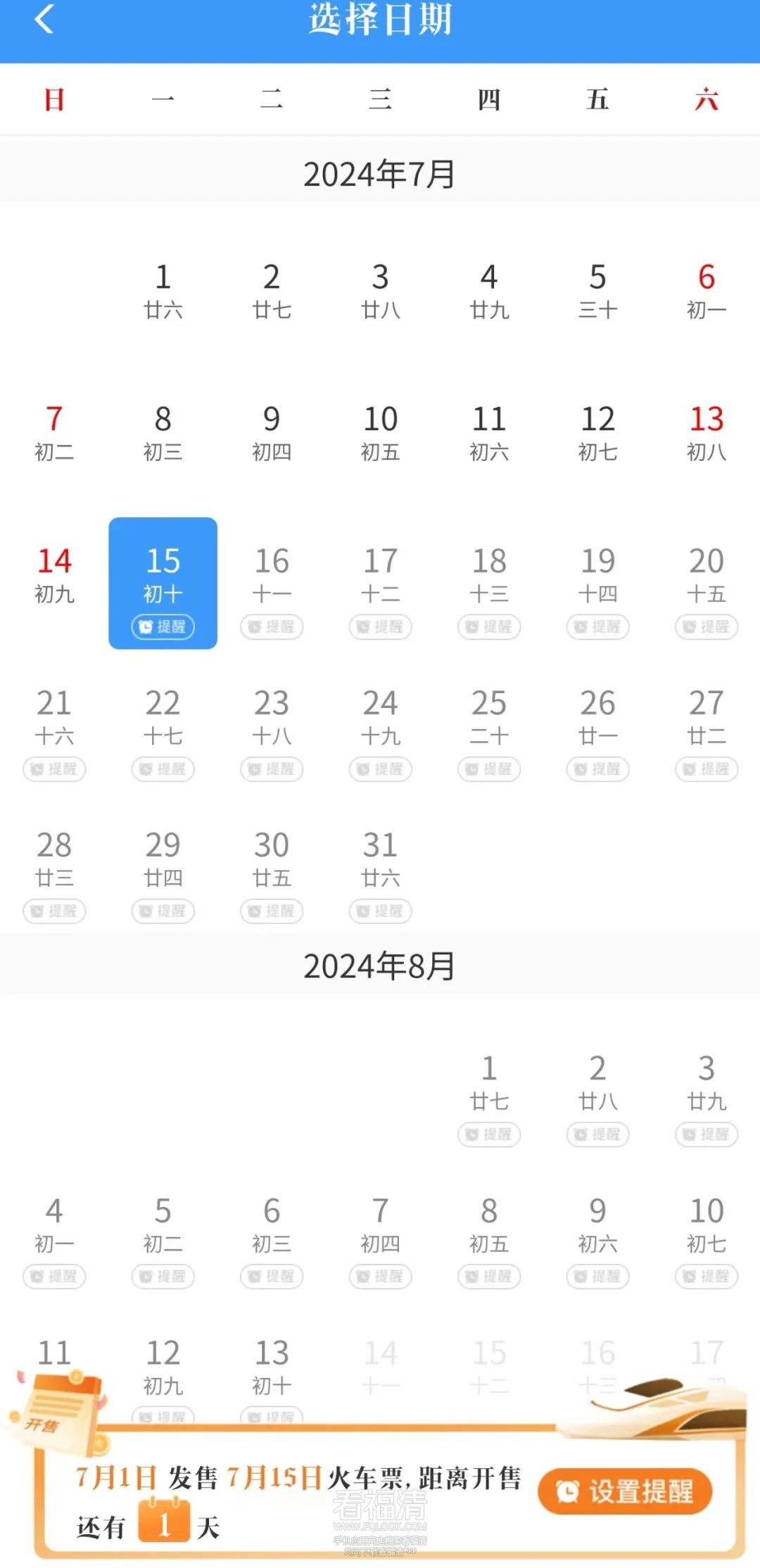Pick July 10 in the calendar
This screenshot has height=1568, width=760.
click(380, 431)
